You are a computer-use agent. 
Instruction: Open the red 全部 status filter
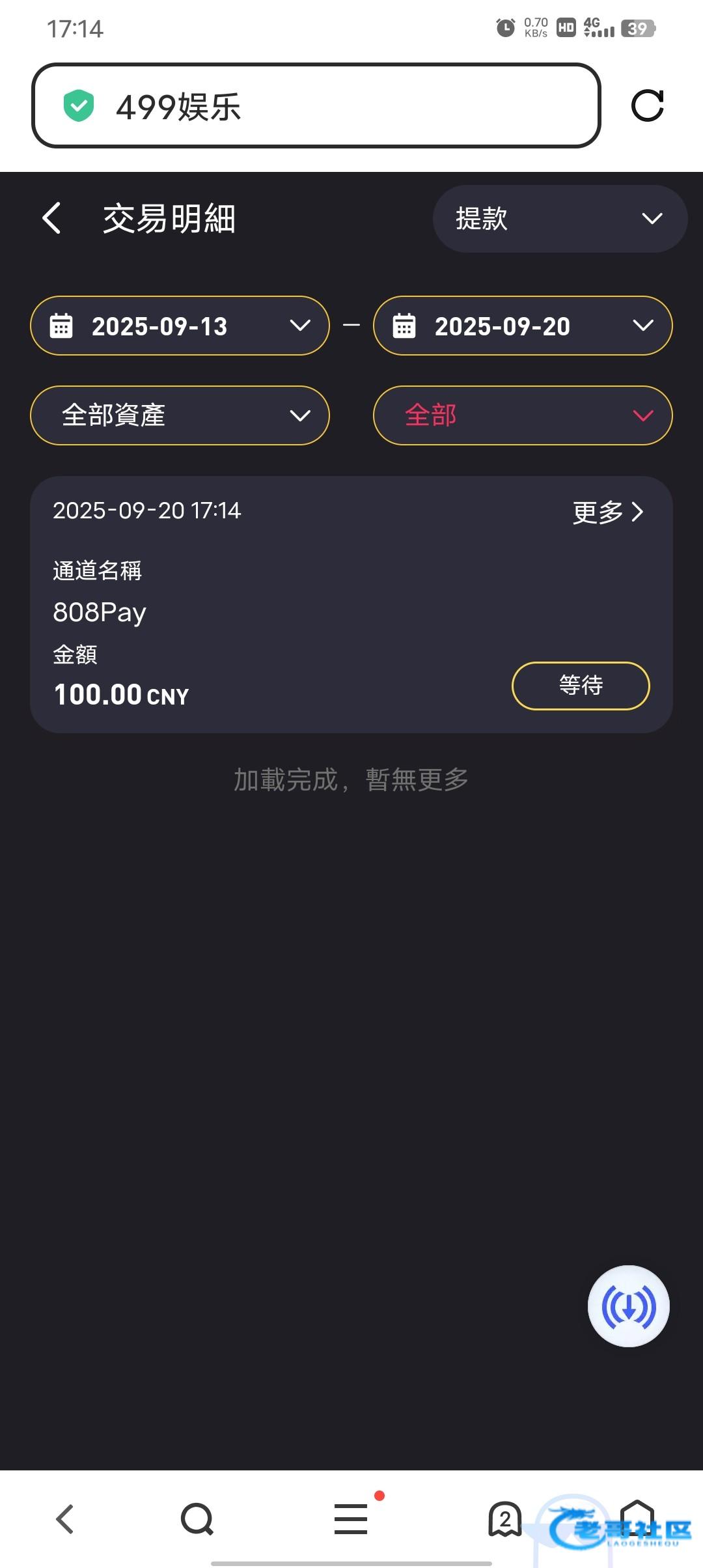coord(522,415)
